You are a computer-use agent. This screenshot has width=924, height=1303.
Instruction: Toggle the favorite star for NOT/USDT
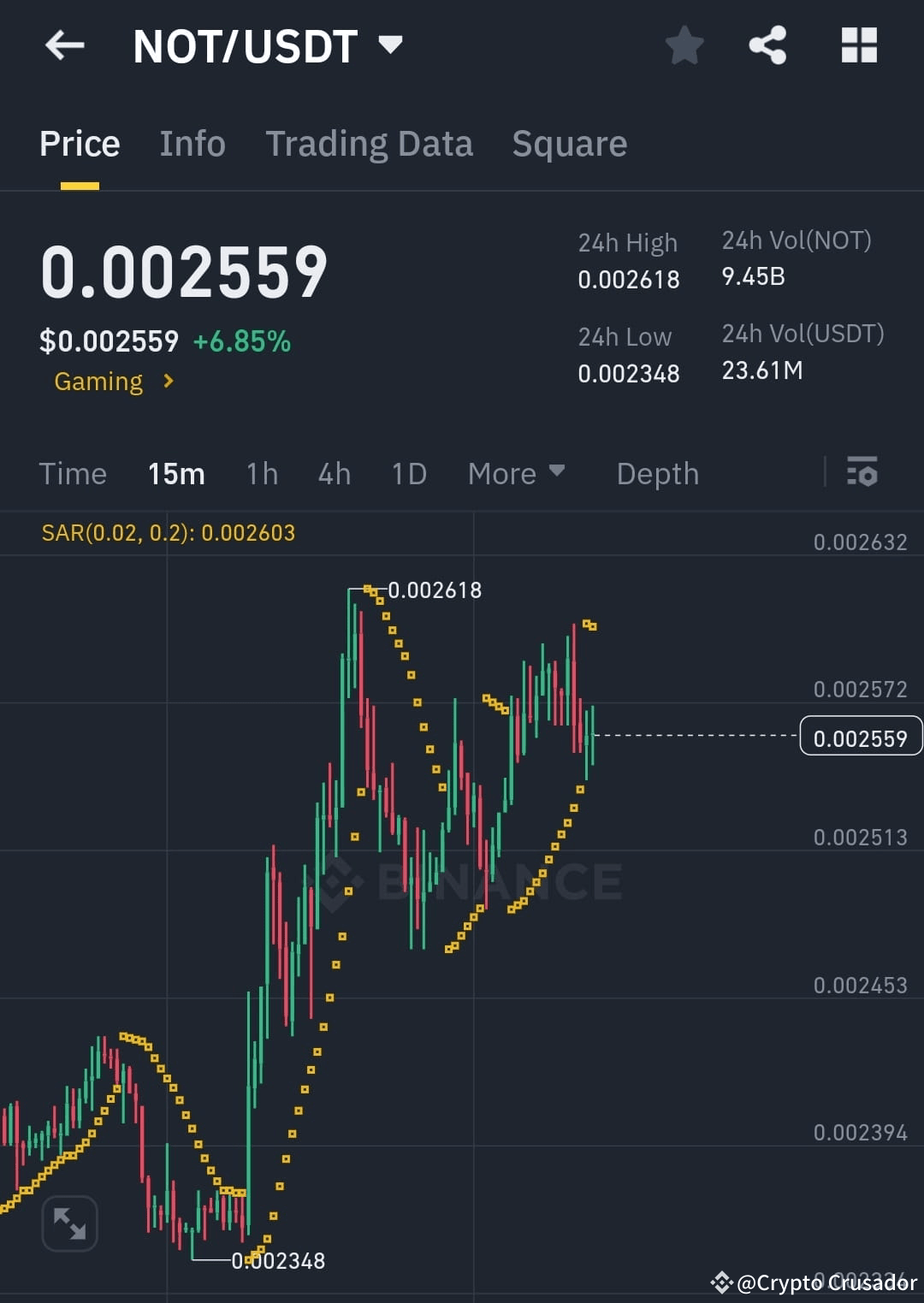(684, 46)
